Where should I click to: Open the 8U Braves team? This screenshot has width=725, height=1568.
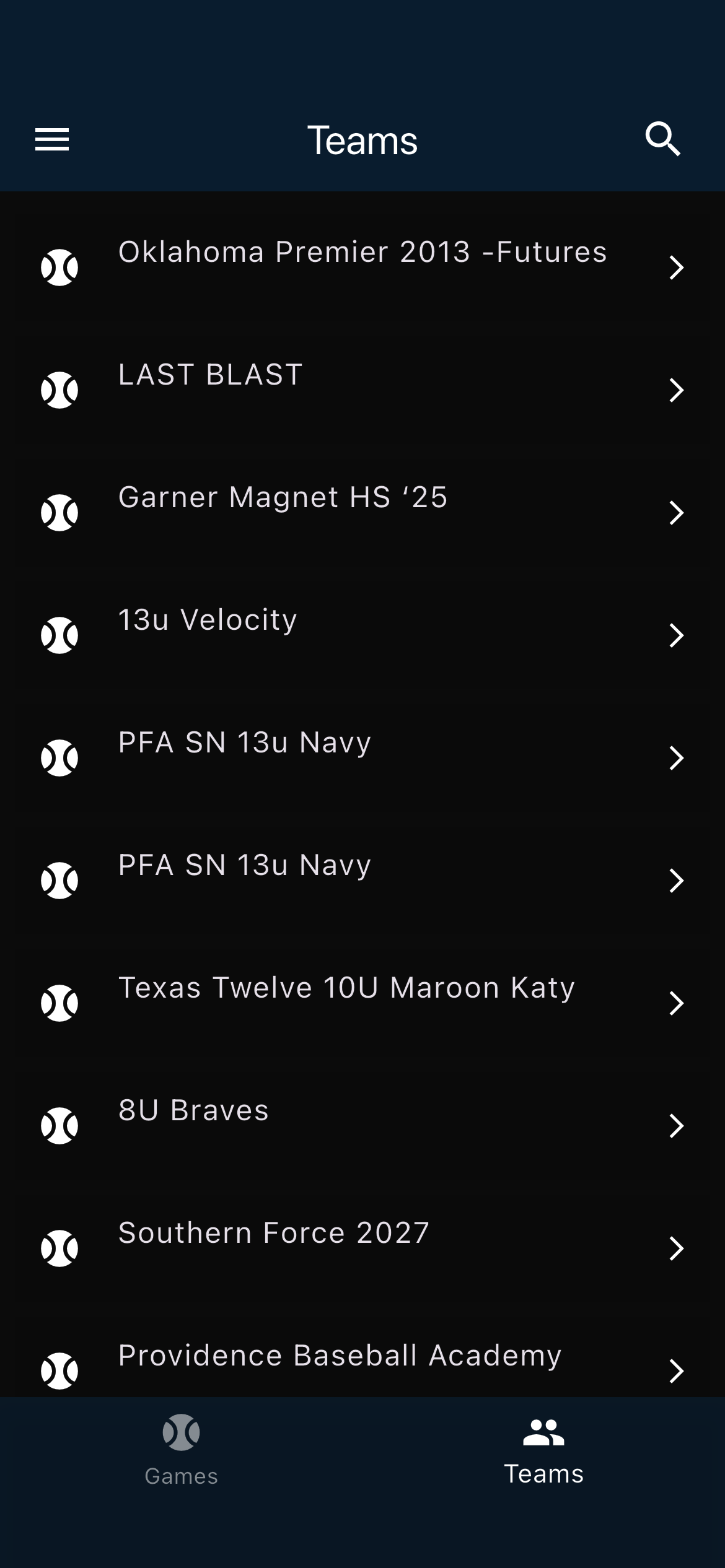(x=362, y=1125)
